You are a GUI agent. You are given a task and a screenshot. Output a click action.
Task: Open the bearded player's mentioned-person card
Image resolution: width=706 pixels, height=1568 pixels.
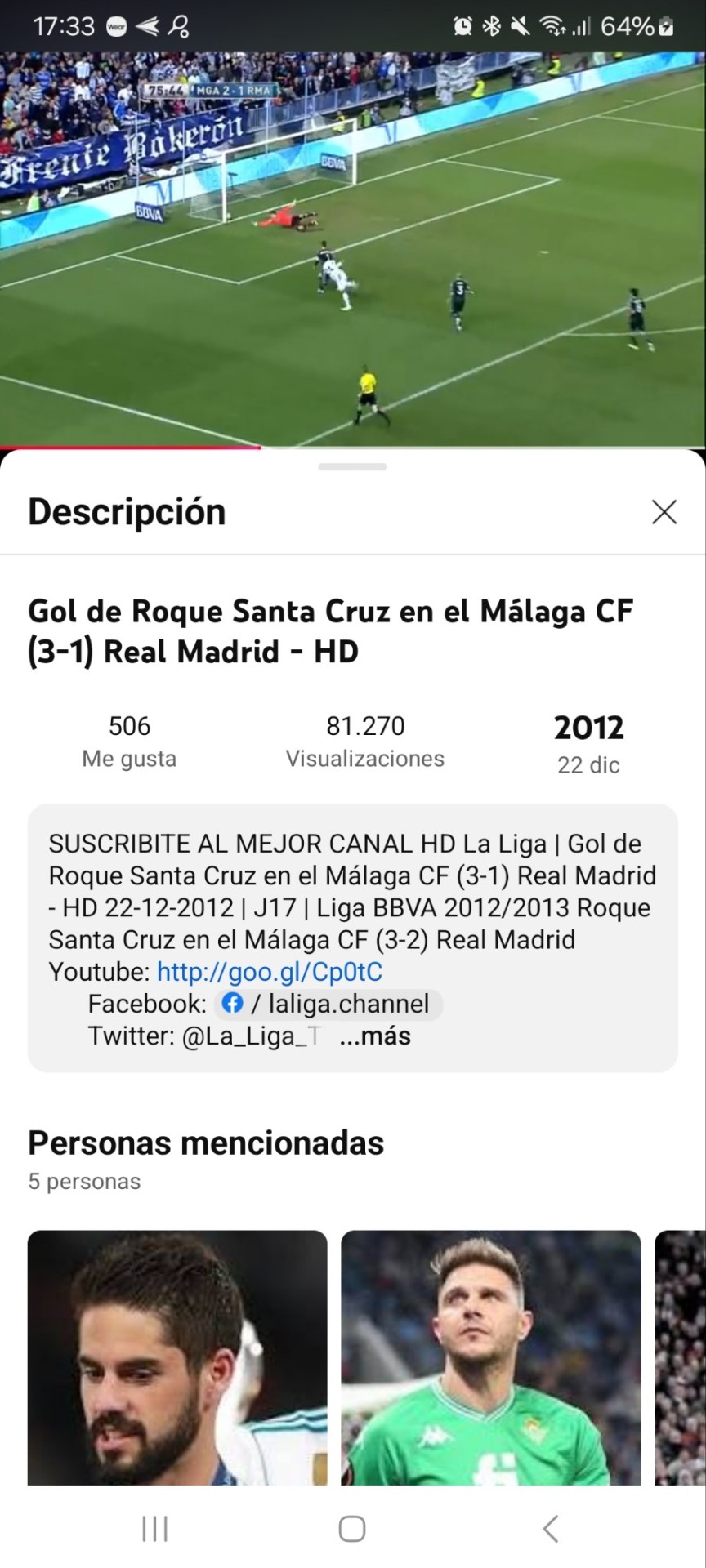point(177,1357)
